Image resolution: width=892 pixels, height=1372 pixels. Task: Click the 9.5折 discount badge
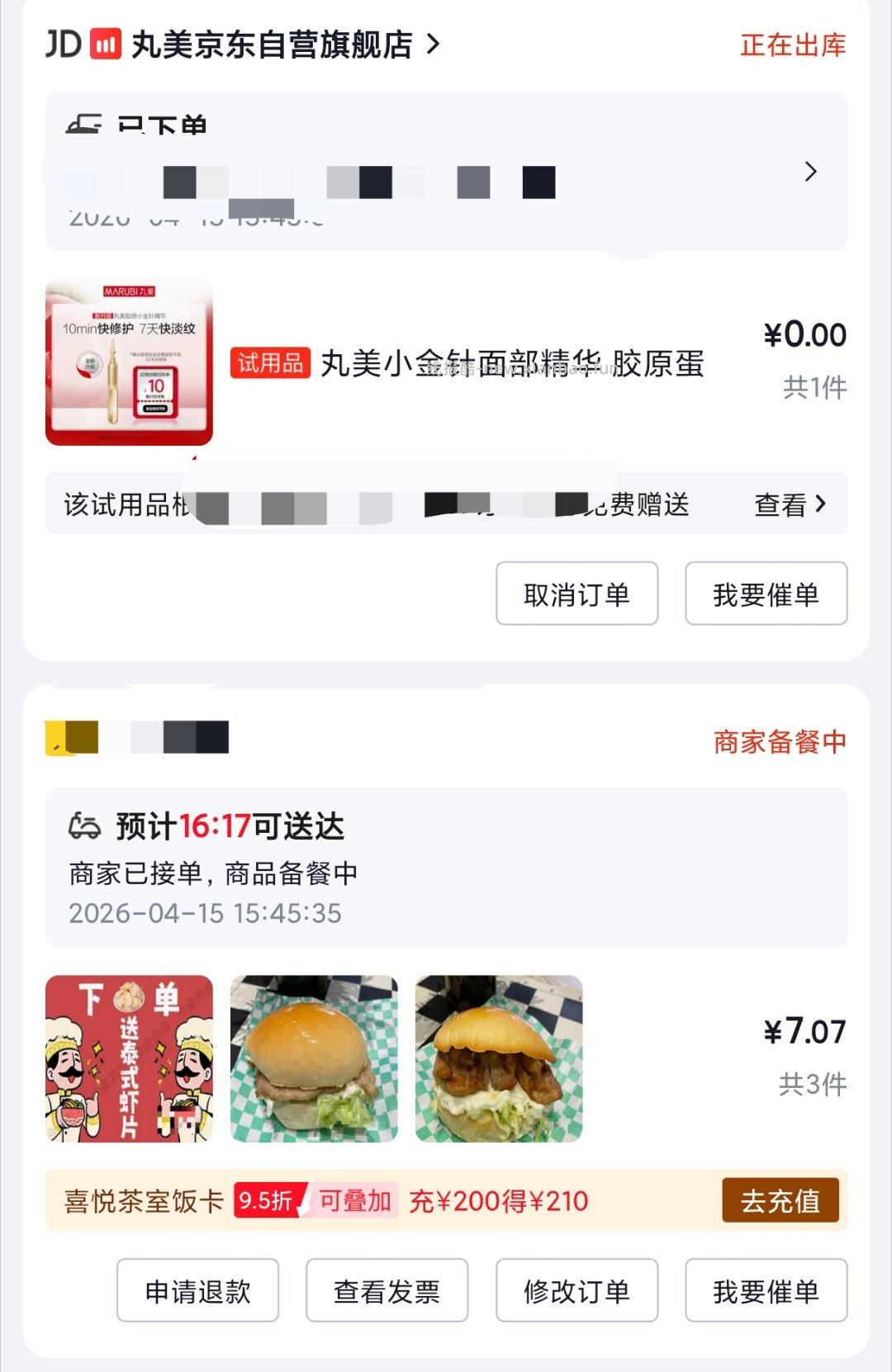pyautogui.click(x=262, y=1202)
